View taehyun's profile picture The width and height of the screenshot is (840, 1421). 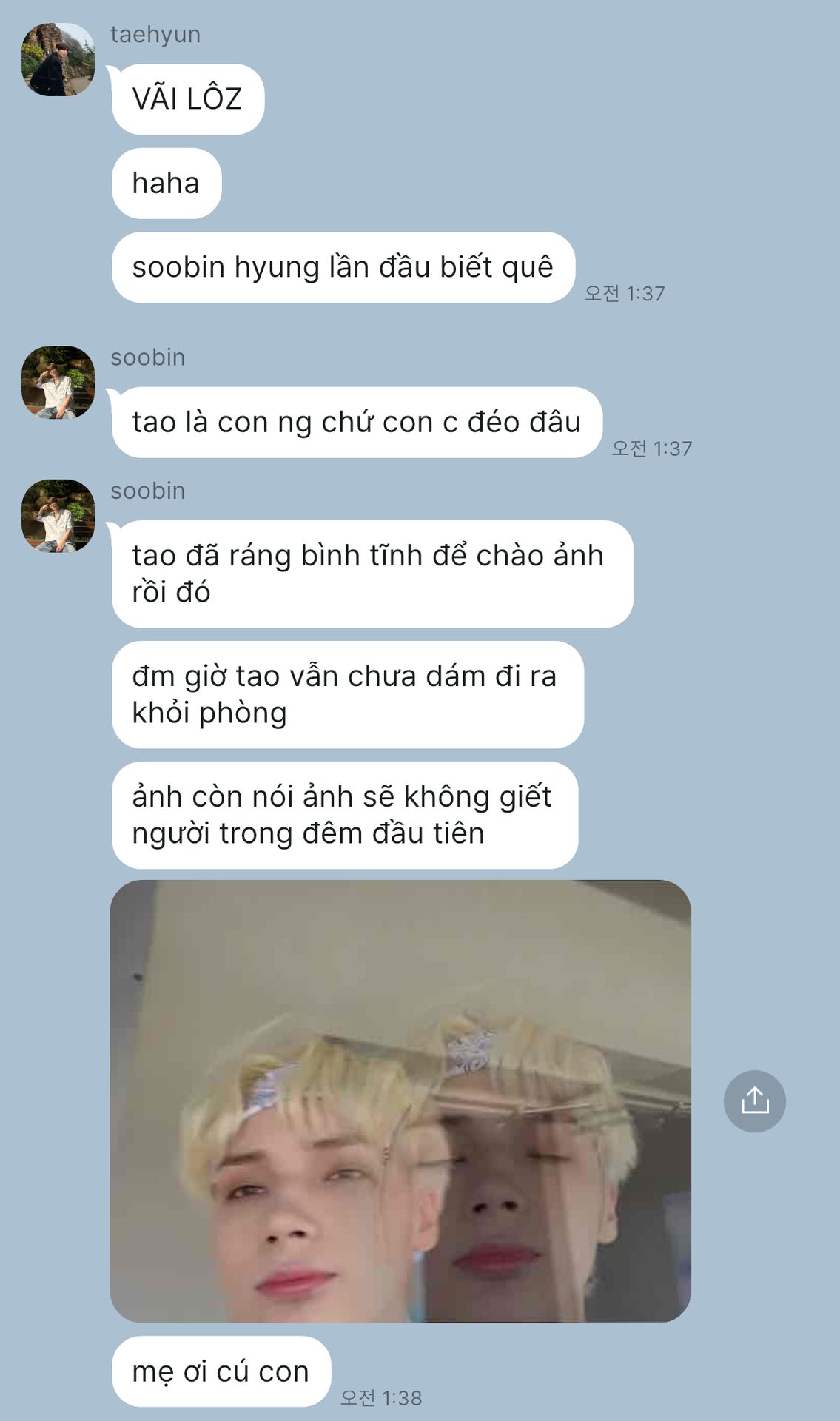point(58,59)
